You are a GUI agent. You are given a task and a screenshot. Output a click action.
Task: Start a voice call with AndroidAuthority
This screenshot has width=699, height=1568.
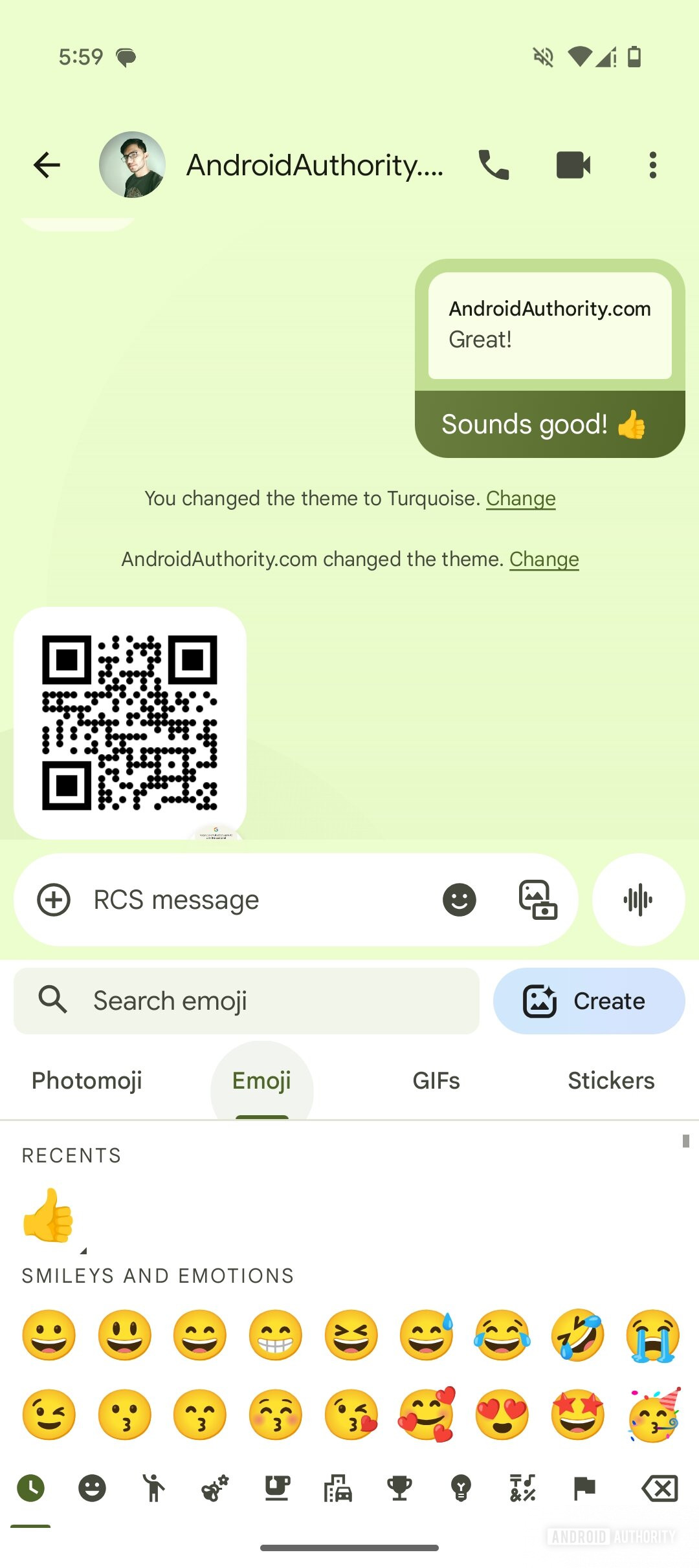point(494,165)
